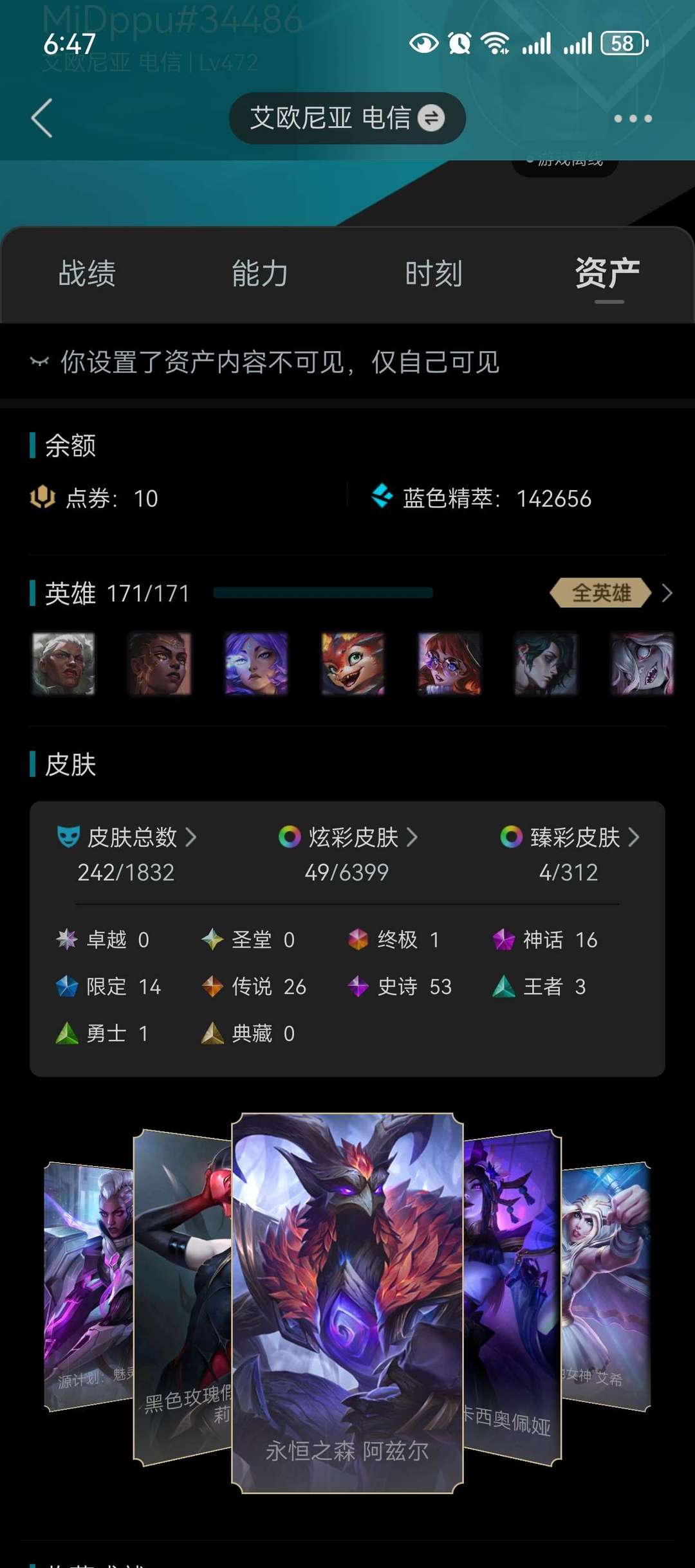Switch to the 能力 tab

coord(260,273)
